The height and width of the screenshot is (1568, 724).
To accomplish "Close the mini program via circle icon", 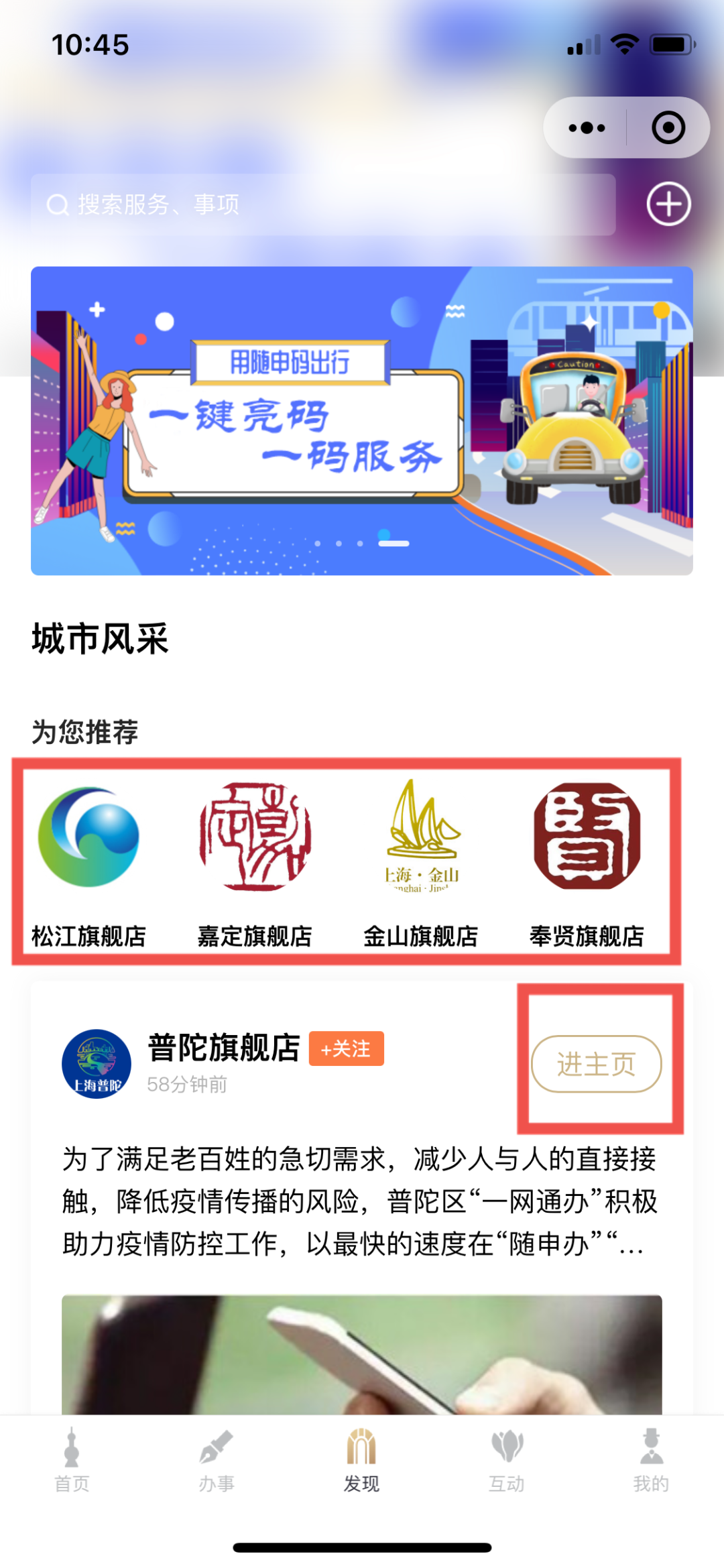I will (668, 128).
